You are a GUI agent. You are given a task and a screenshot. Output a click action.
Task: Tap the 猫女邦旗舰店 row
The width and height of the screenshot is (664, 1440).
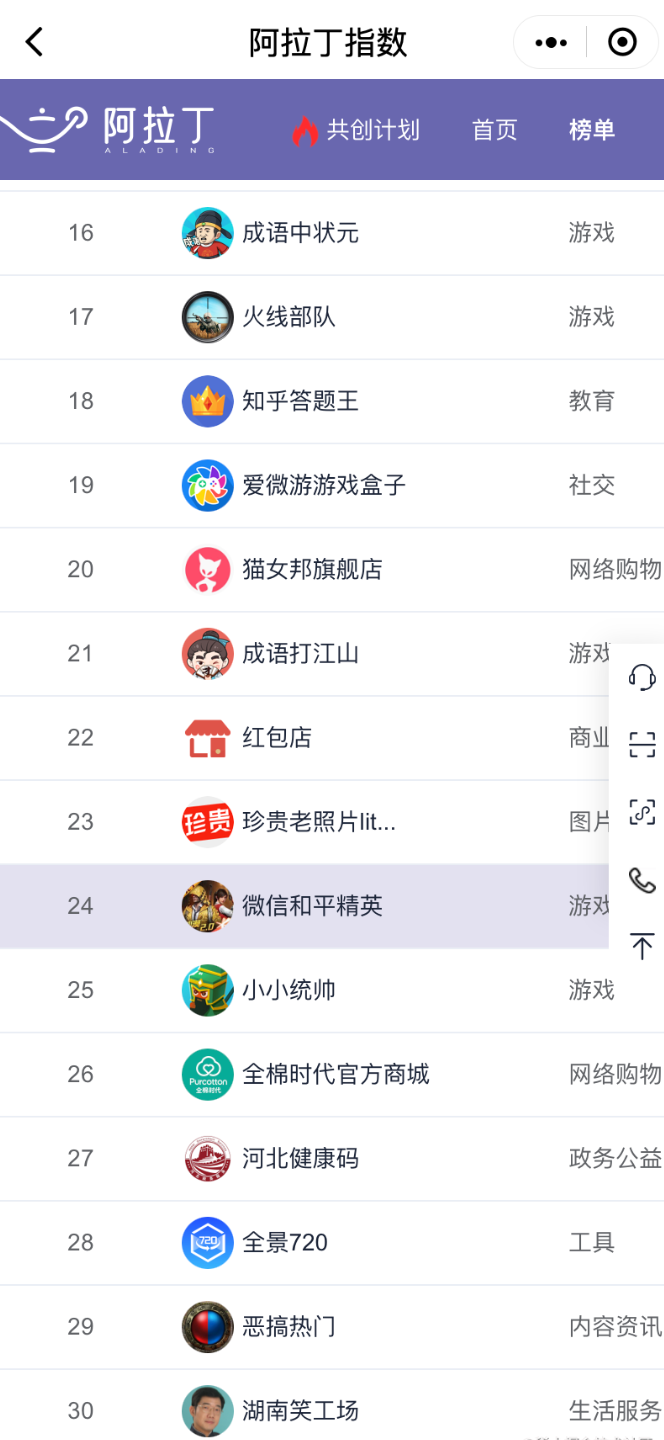(x=332, y=569)
